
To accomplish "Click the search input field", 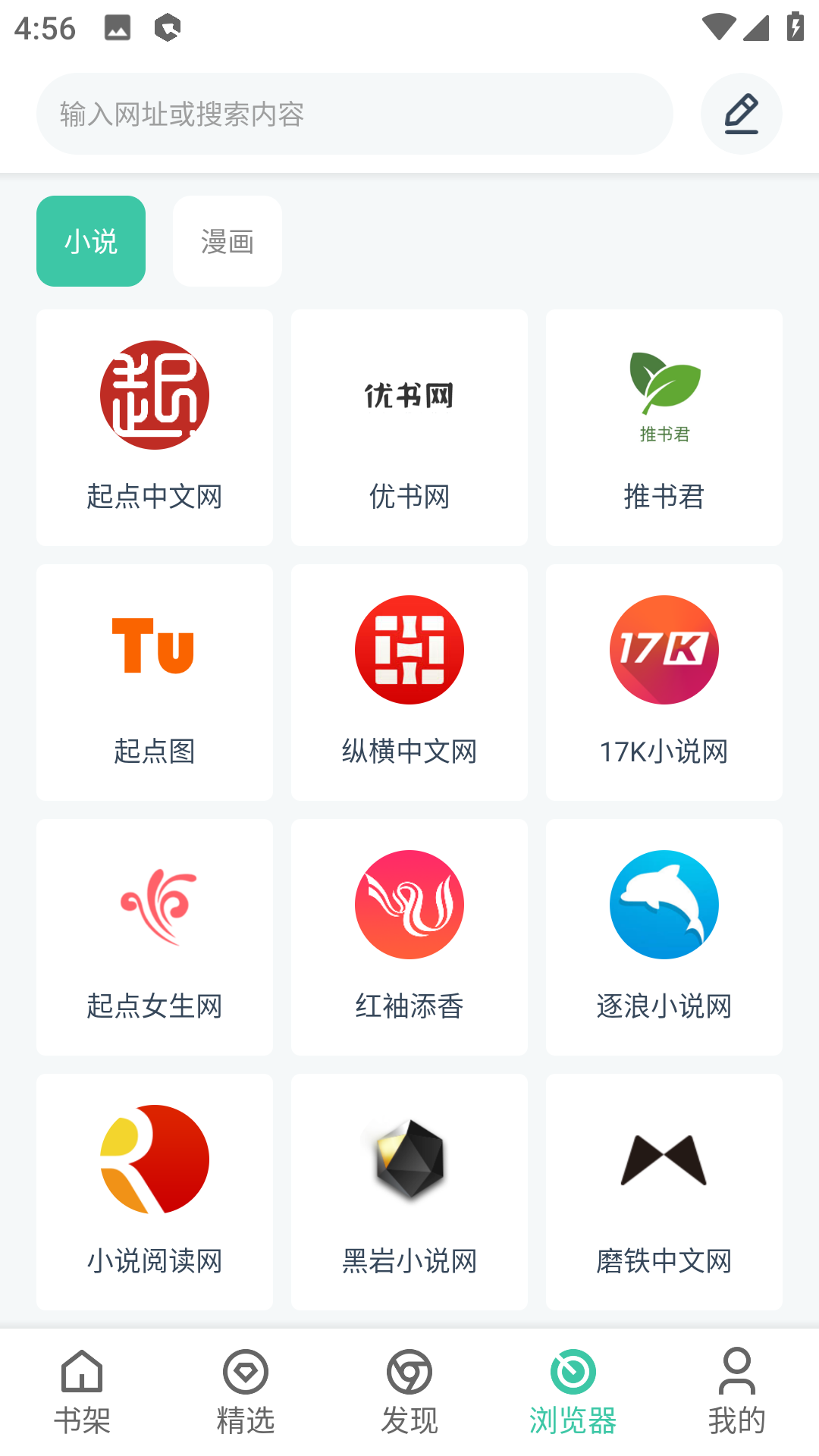I will [354, 114].
